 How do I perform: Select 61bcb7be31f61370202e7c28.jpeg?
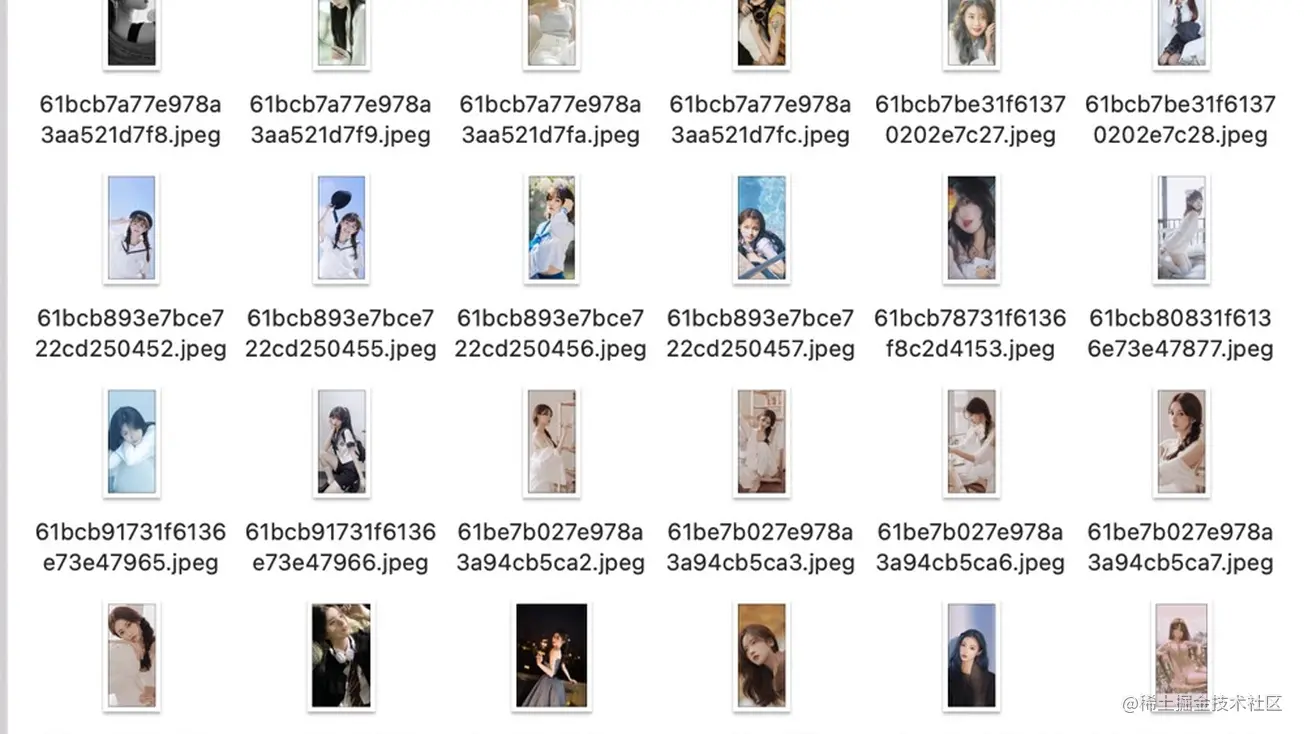pos(1181,35)
